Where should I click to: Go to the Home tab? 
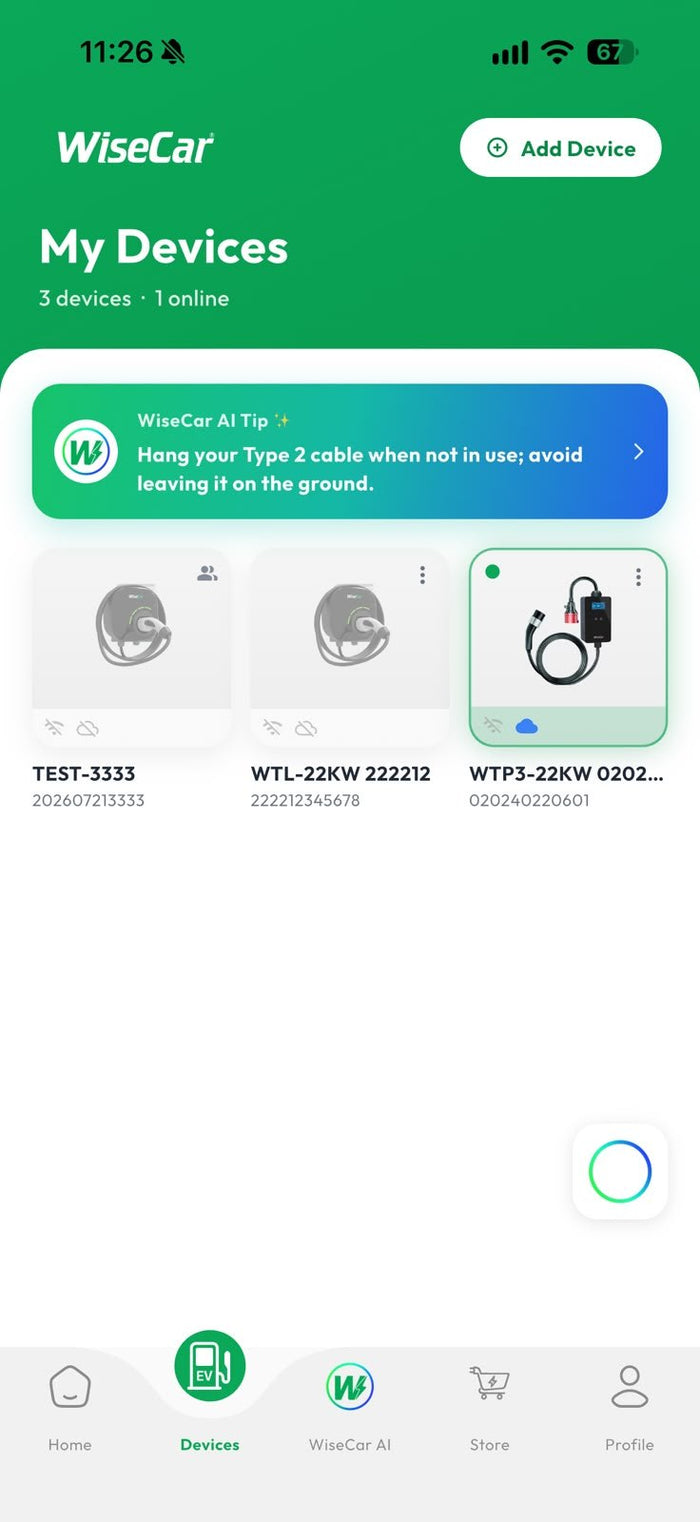(x=70, y=1408)
